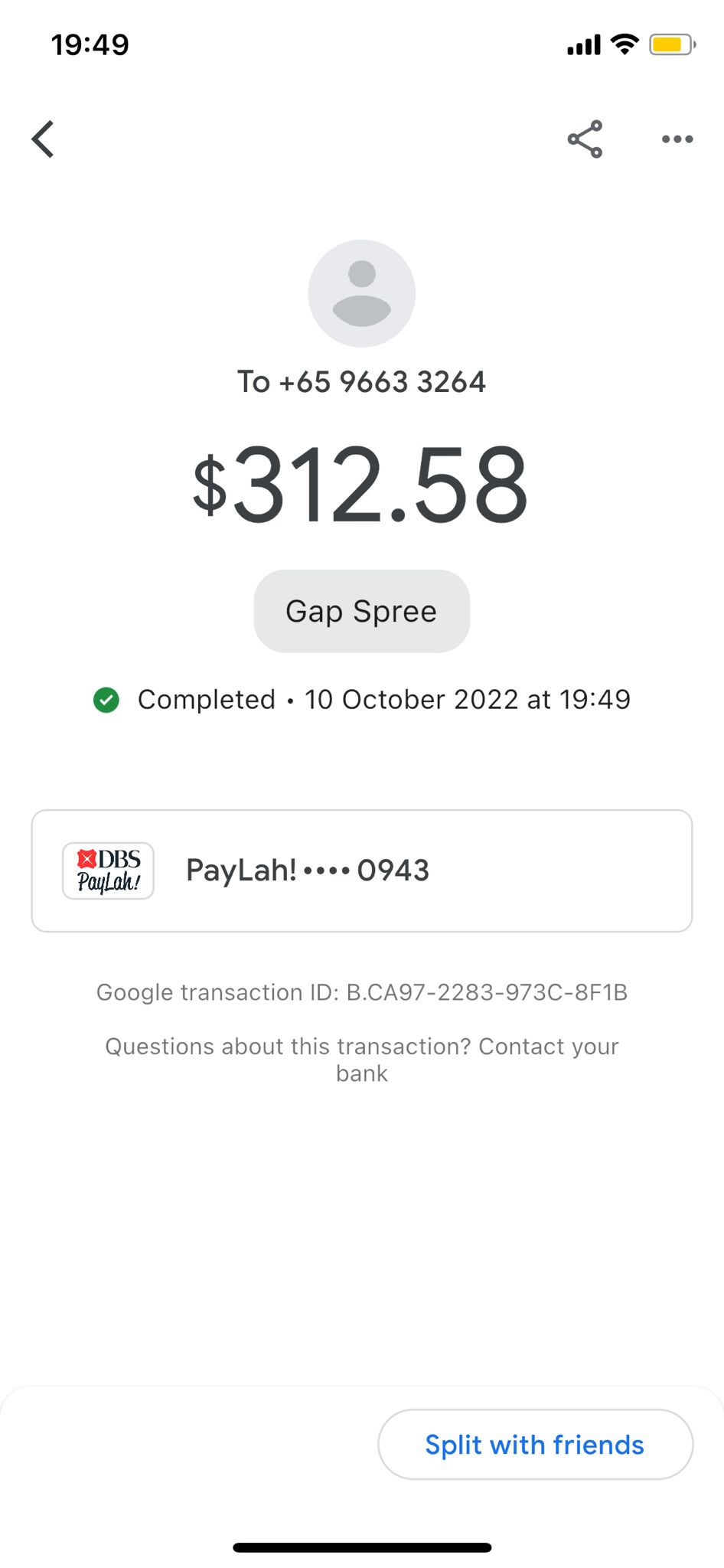The image size is (724, 1568).
Task: Go back using the top-left arrow
Action: (44, 139)
